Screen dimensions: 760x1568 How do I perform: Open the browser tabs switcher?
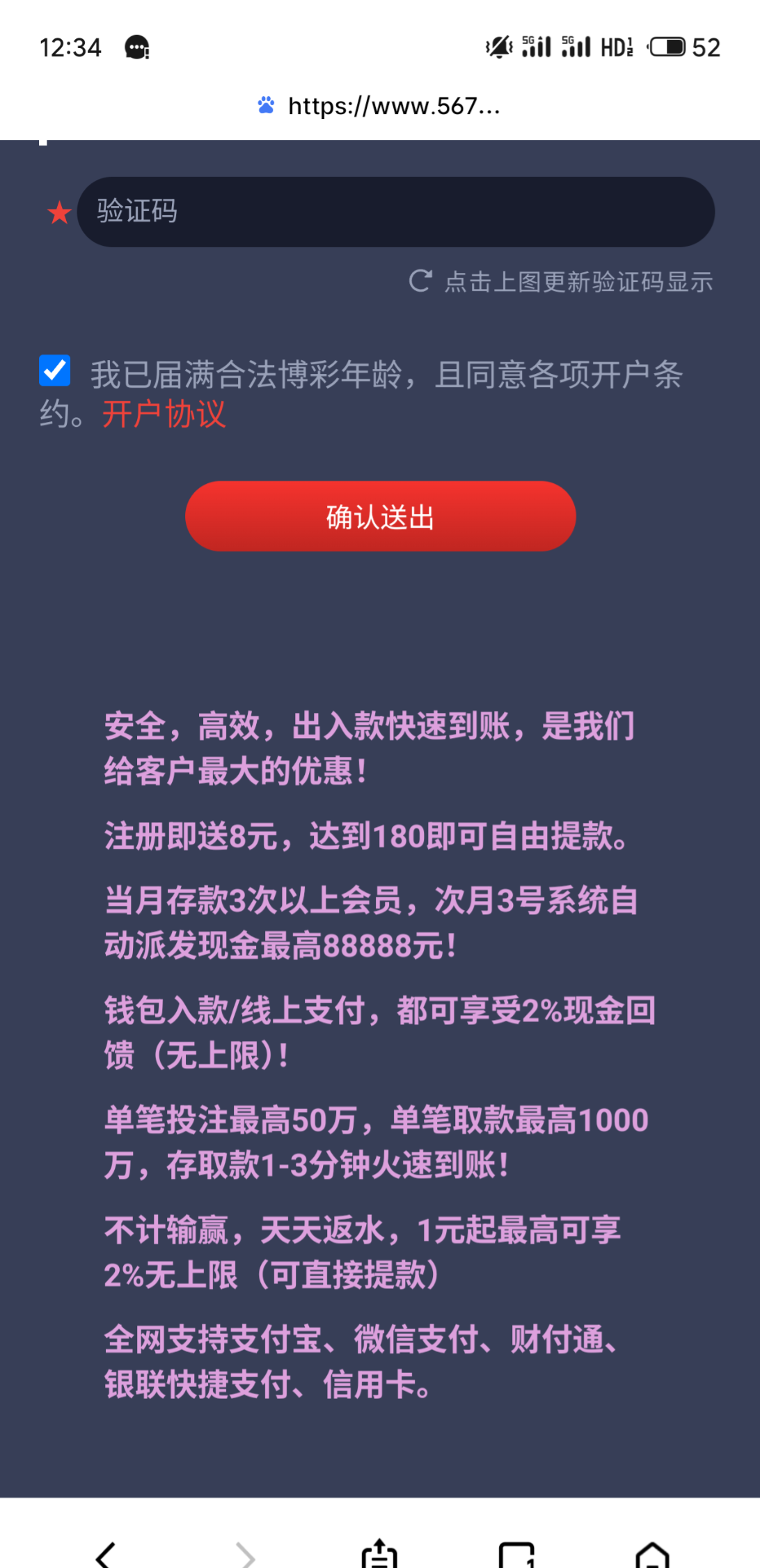(x=516, y=1555)
